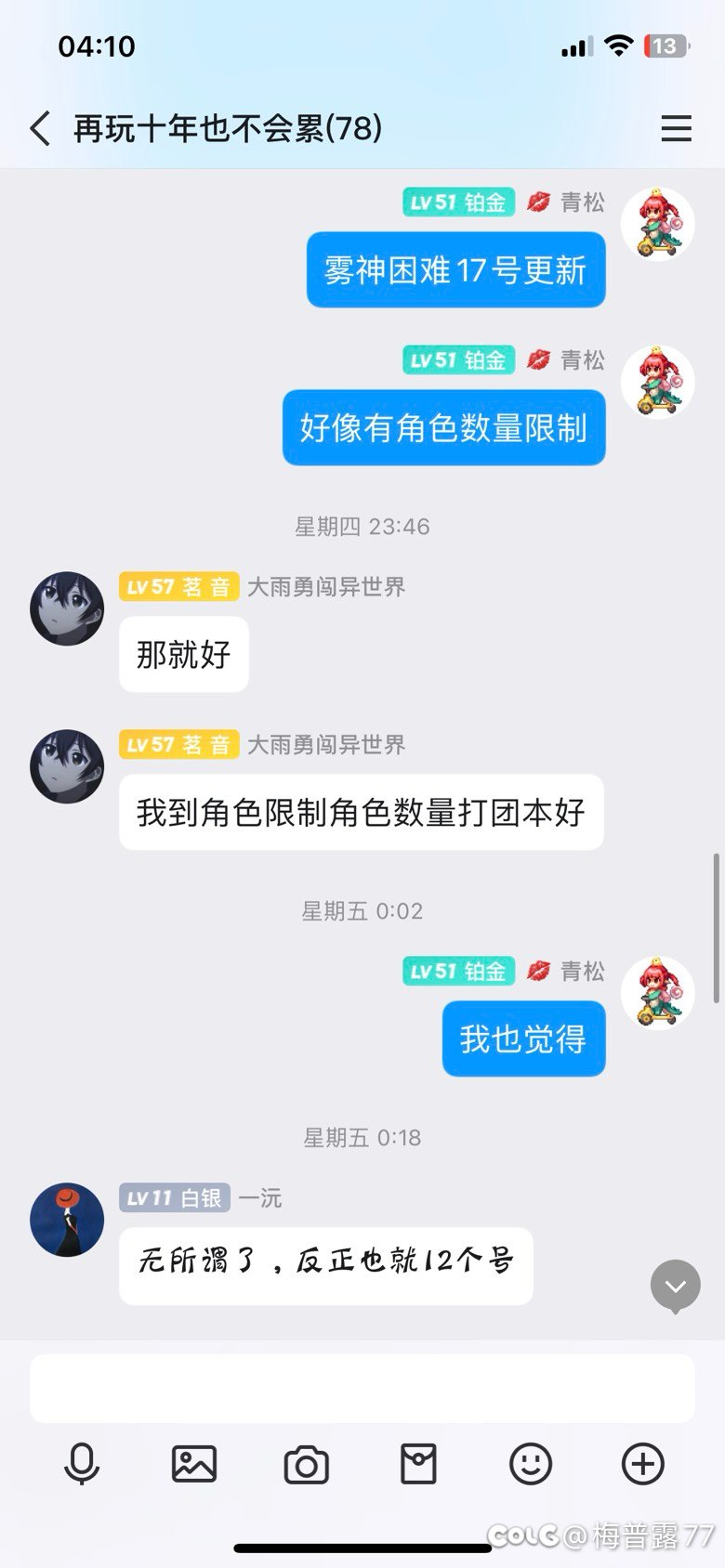This screenshot has height=1568, width=725.
Task: Start a voice message with the microphone
Action: tap(82, 1465)
